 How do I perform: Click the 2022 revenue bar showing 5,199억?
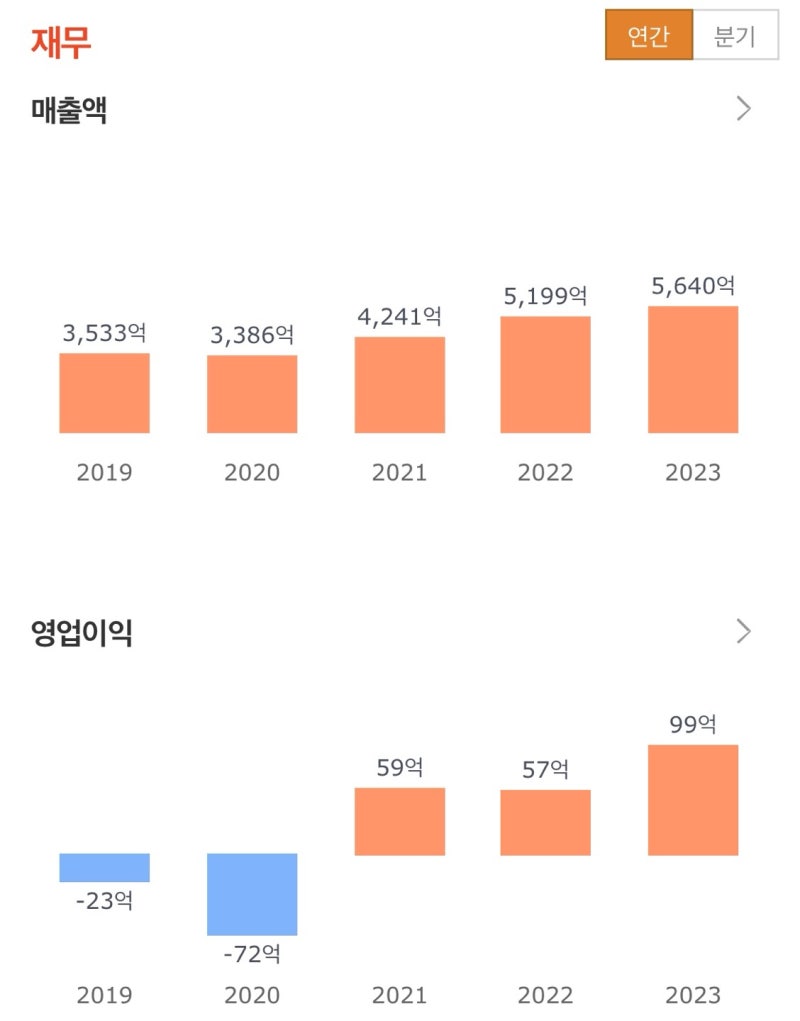tap(546, 376)
